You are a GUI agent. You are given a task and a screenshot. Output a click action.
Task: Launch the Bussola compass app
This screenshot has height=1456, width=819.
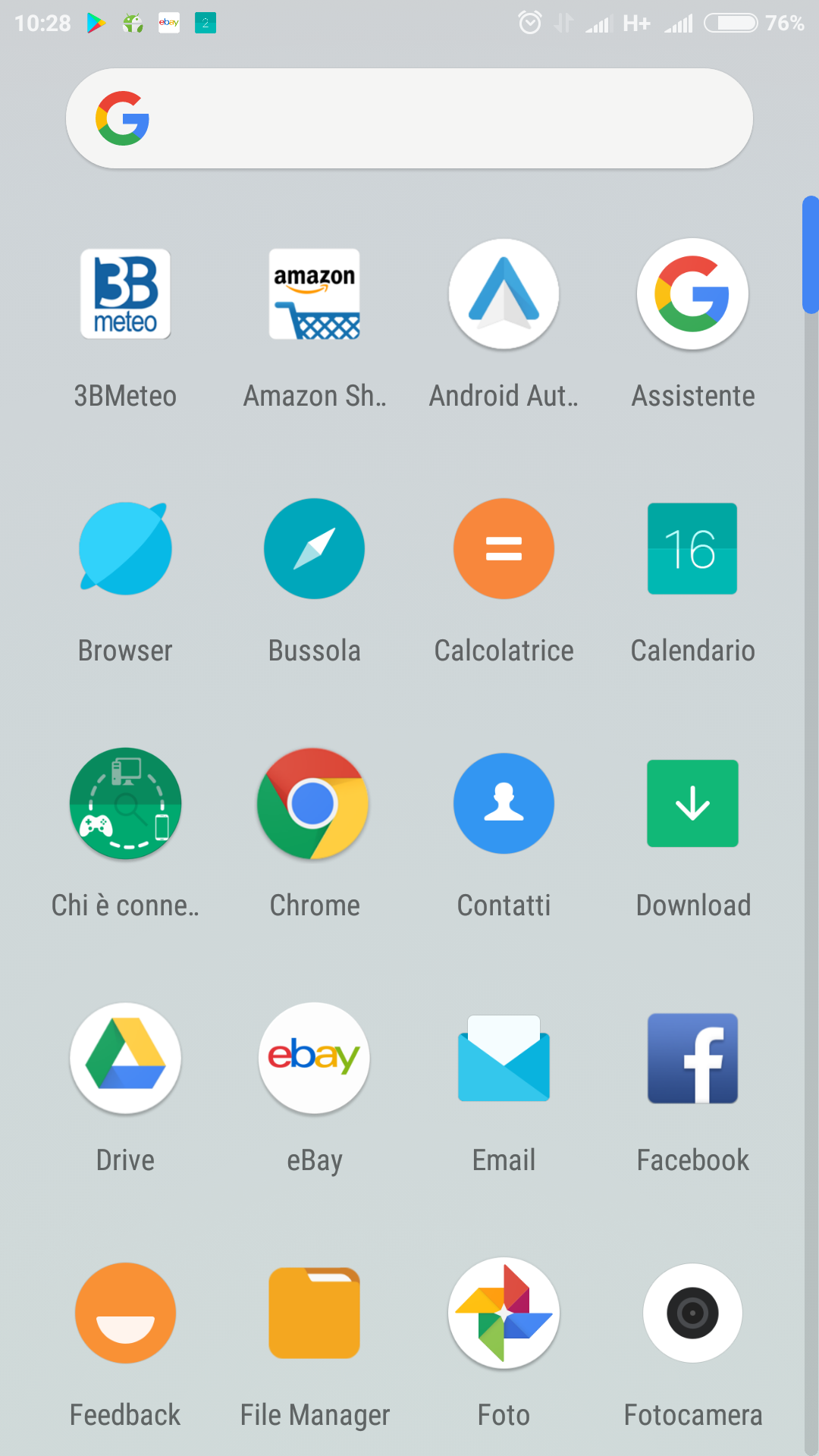coord(315,548)
